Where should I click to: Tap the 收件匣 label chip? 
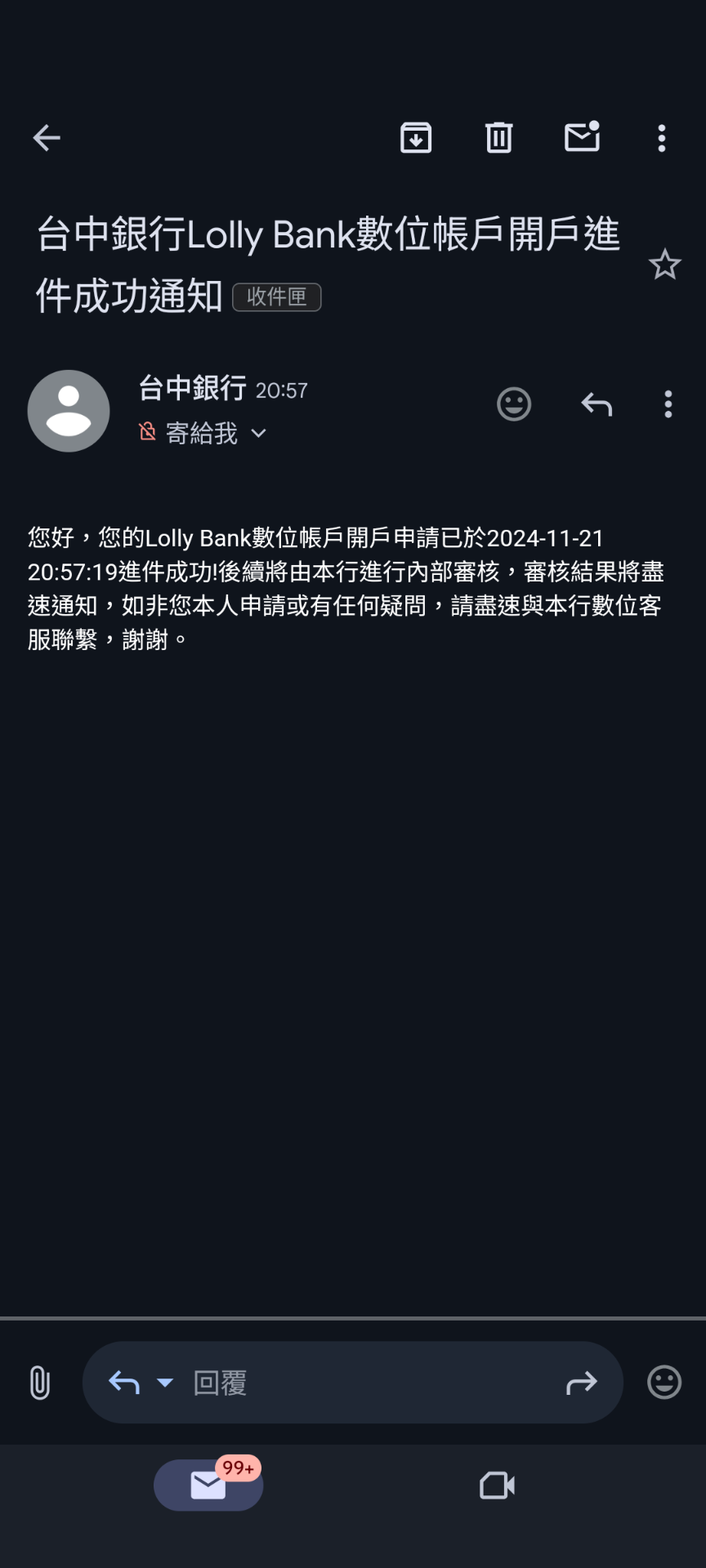(x=277, y=297)
